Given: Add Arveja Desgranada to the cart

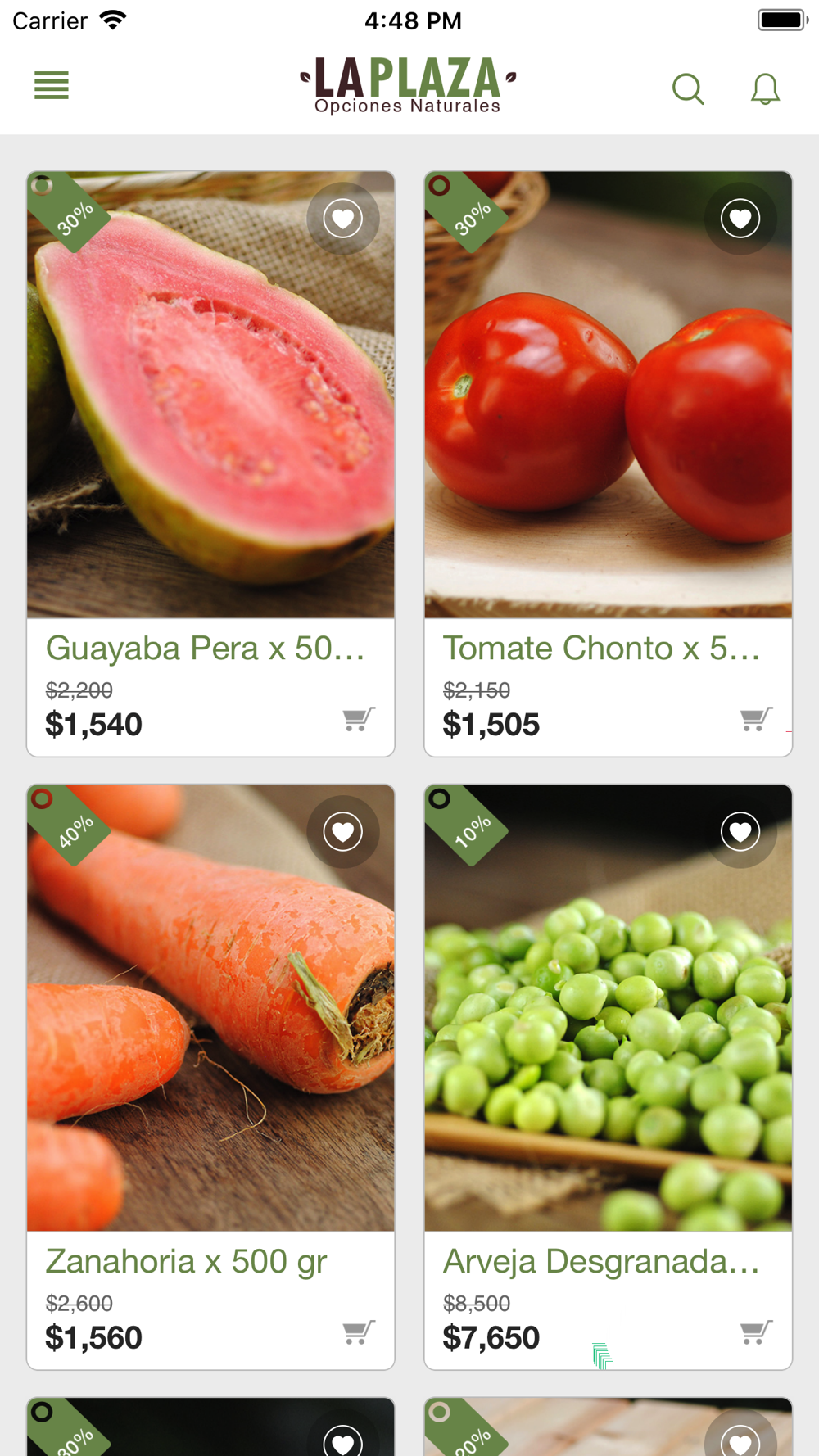Looking at the screenshot, I should [x=756, y=1332].
